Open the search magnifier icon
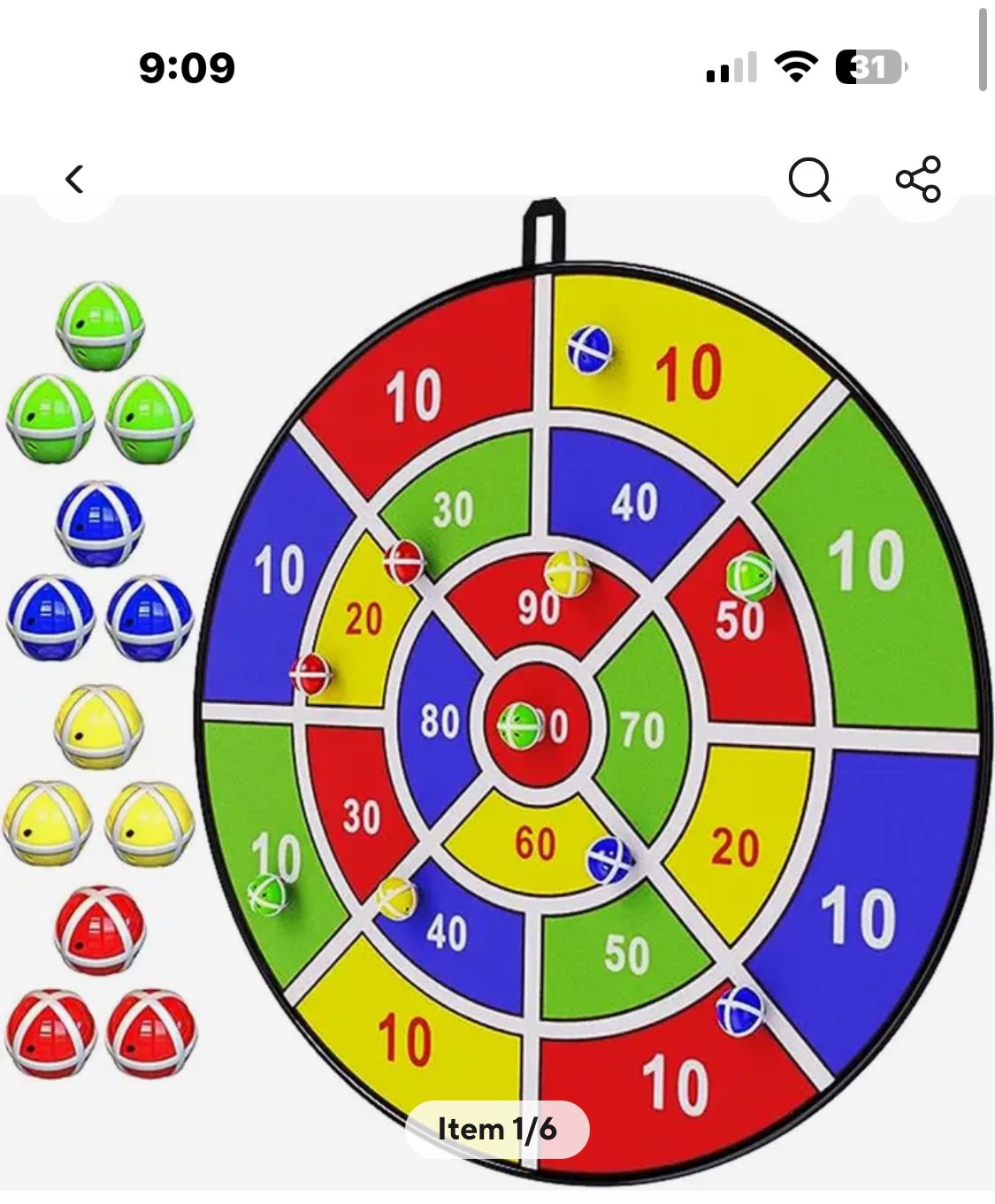Screen dimensions: 995x1204 coord(809,180)
